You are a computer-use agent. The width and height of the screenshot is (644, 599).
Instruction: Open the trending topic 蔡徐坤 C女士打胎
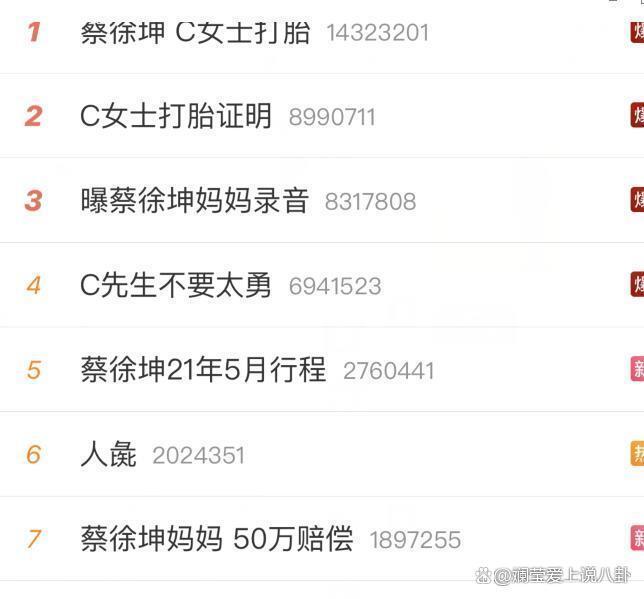coord(195,32)
